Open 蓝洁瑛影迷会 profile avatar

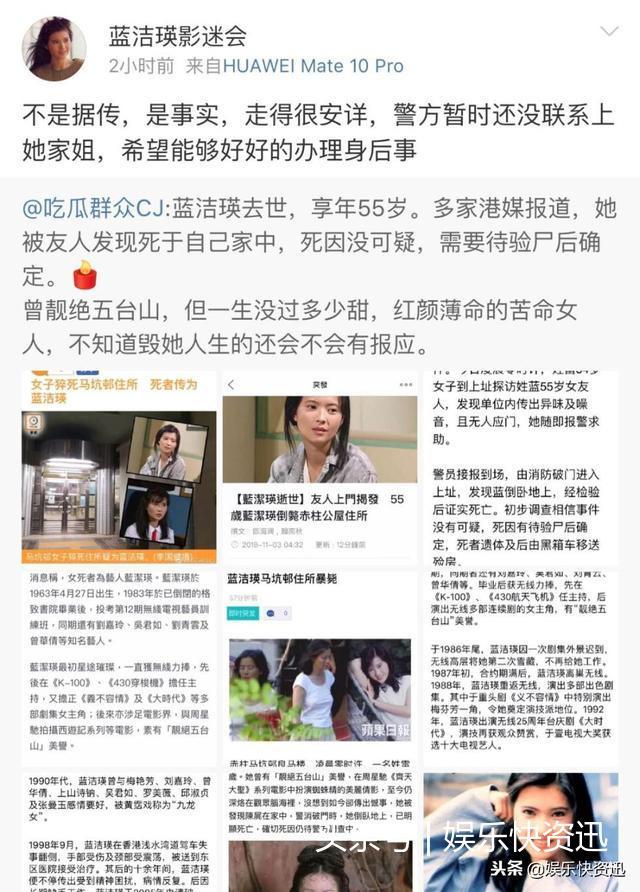coord(53,48)
